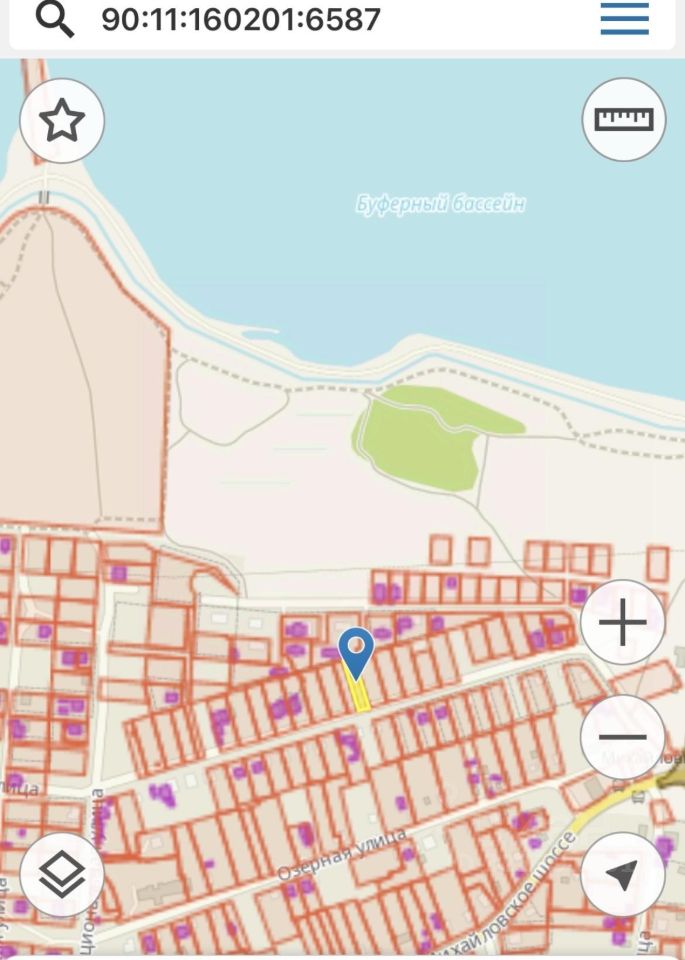Add this parcel to favorites
The image size is (685, 960).
tap(62, 121)
